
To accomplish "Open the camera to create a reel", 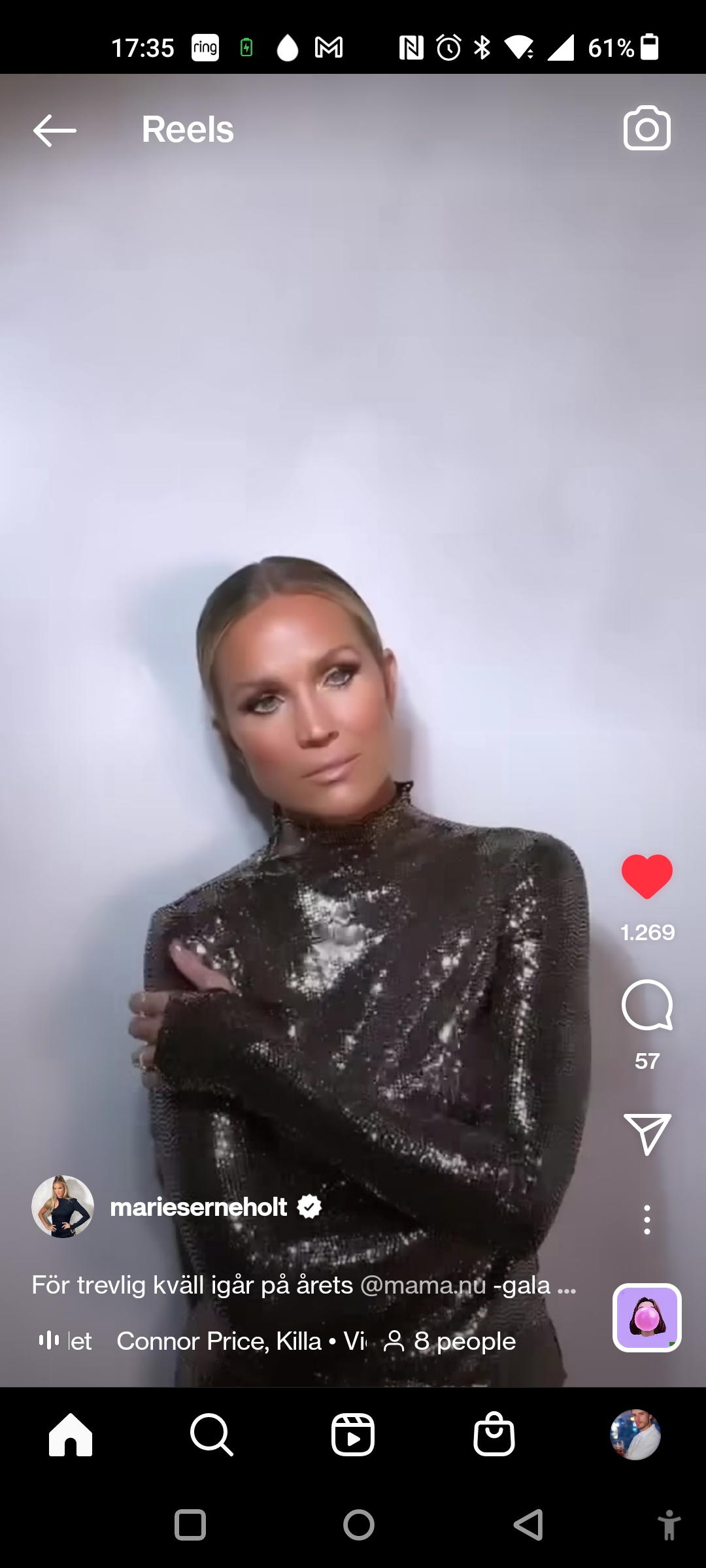I will tap(647, 128).
